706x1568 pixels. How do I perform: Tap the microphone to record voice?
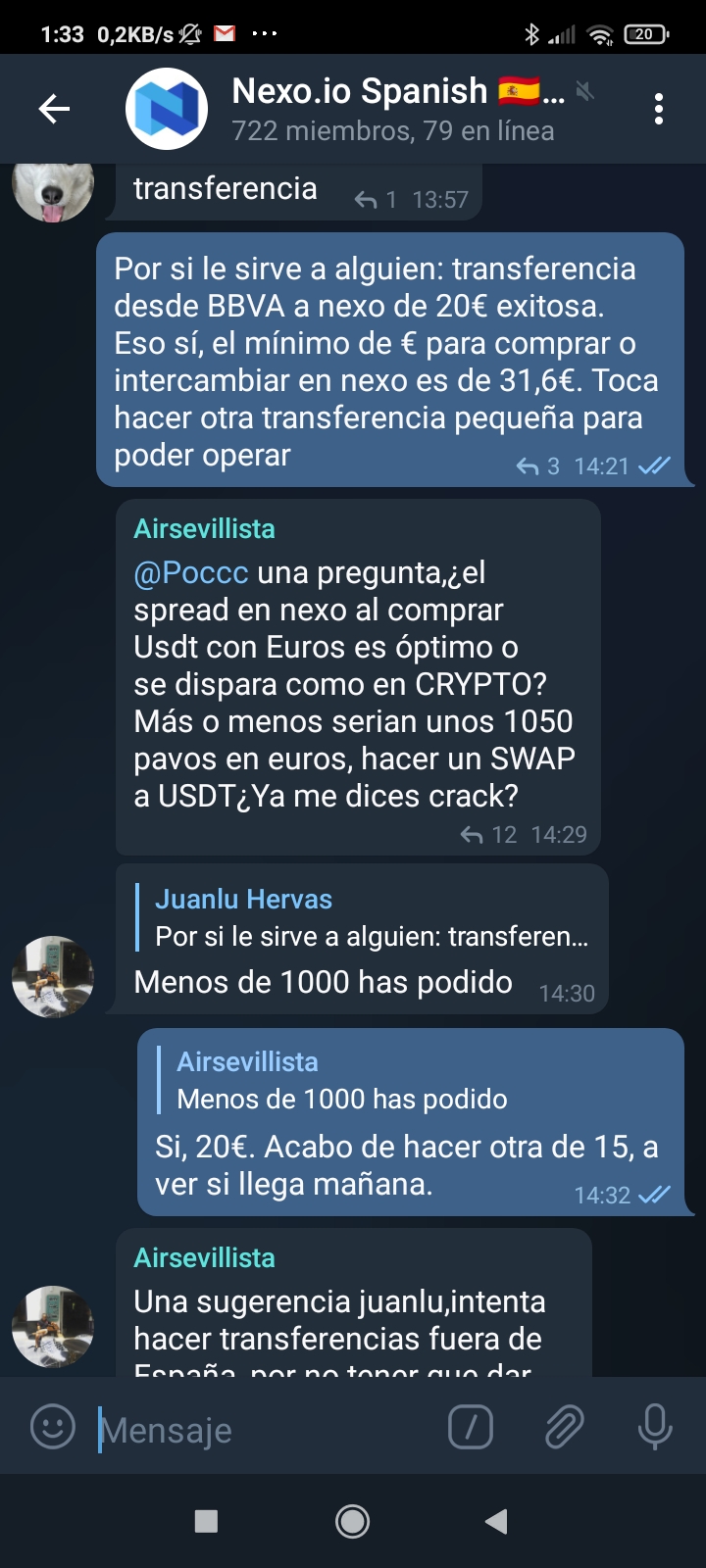point(654,1427)
